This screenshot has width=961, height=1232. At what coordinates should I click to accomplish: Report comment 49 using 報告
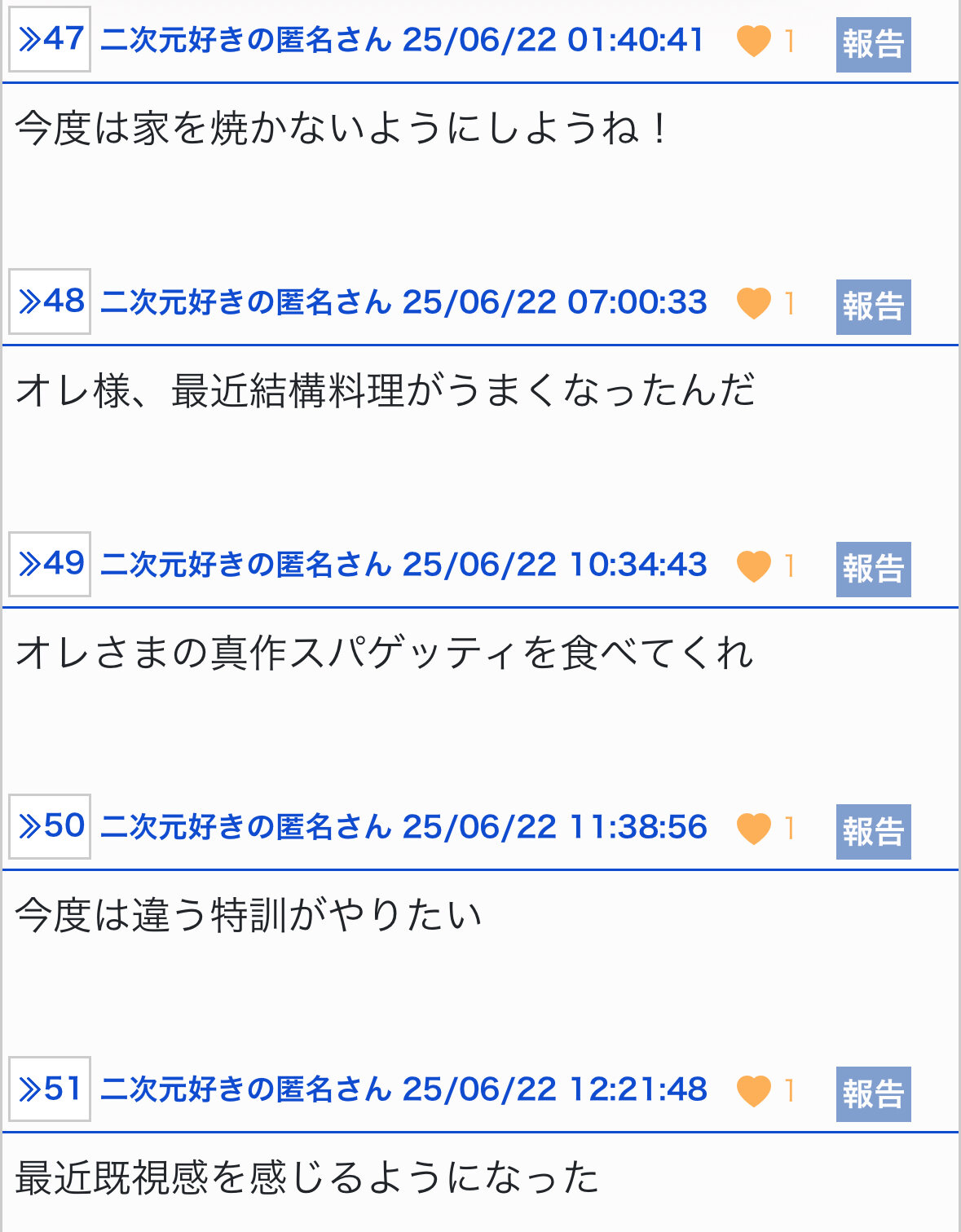873,569
